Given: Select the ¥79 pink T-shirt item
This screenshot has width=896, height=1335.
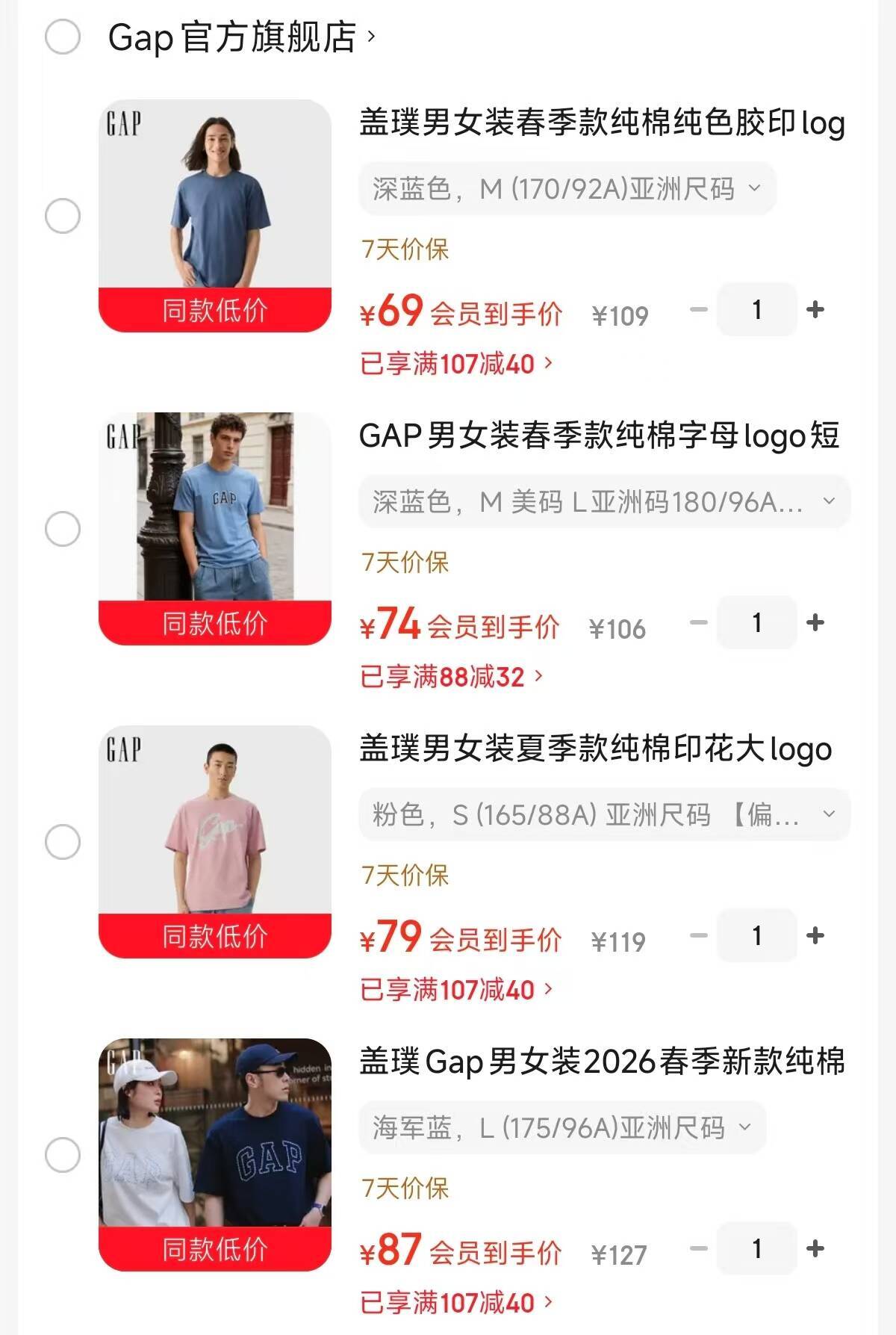Looking at the screenshot, I should coord(63,842).
